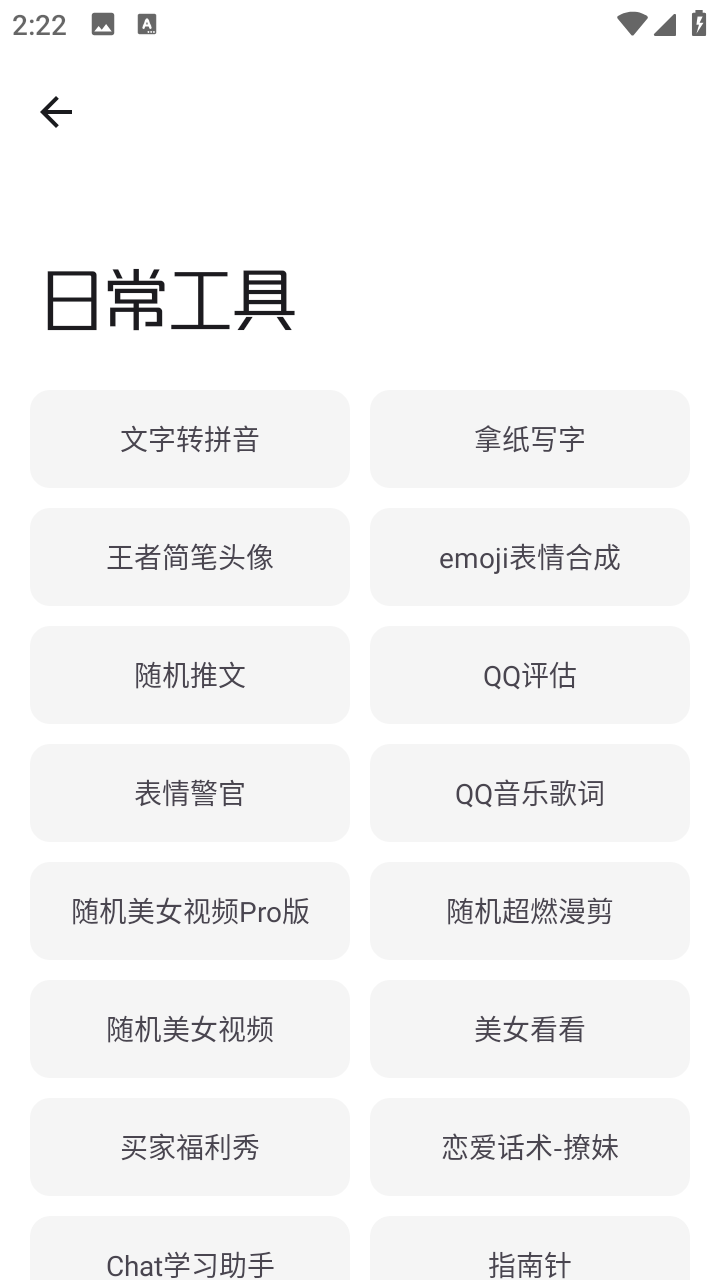This screenshot has height=1280, width=720.
Task: Tap the 'A' notification icon in status bar
Action: click(x=147, y=23)
